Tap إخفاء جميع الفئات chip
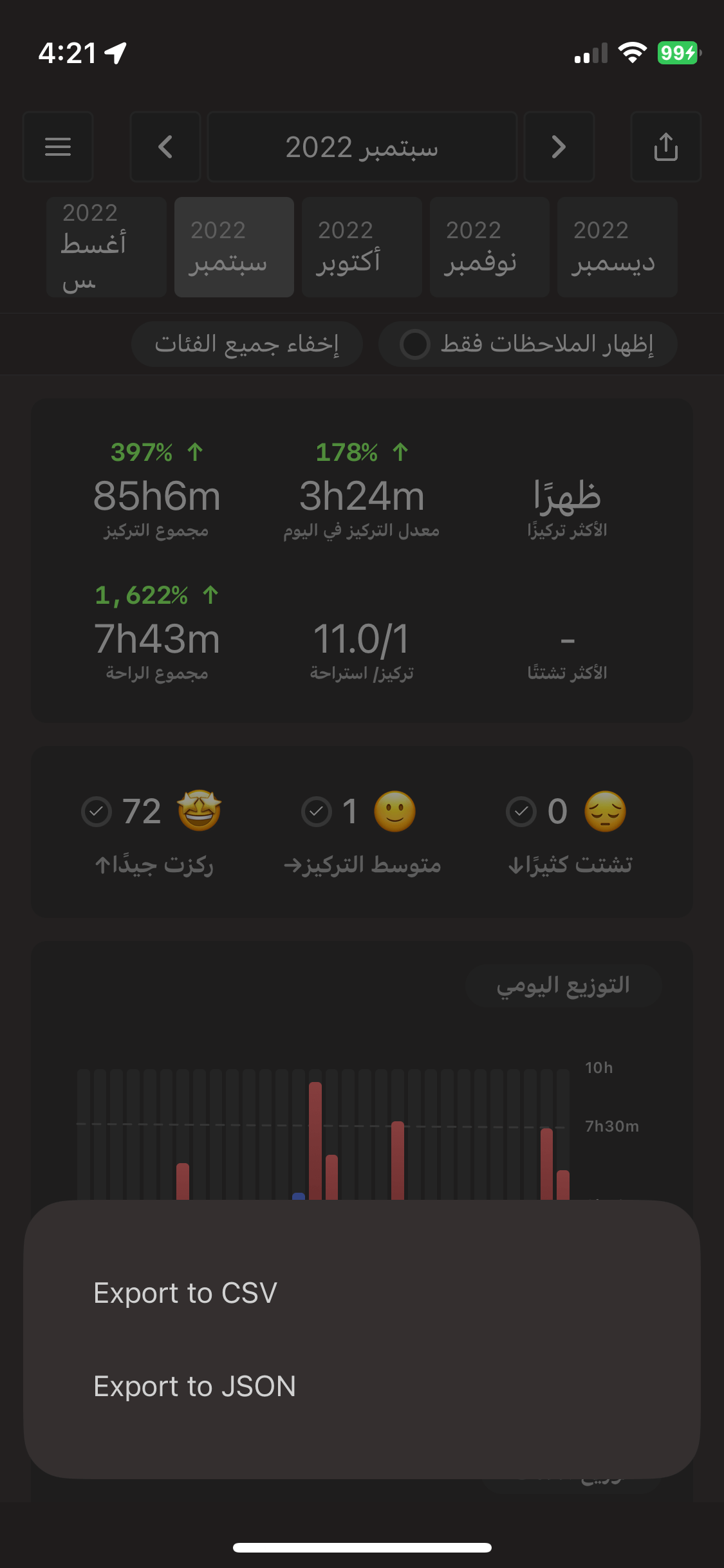 click(x=247, y=344)
